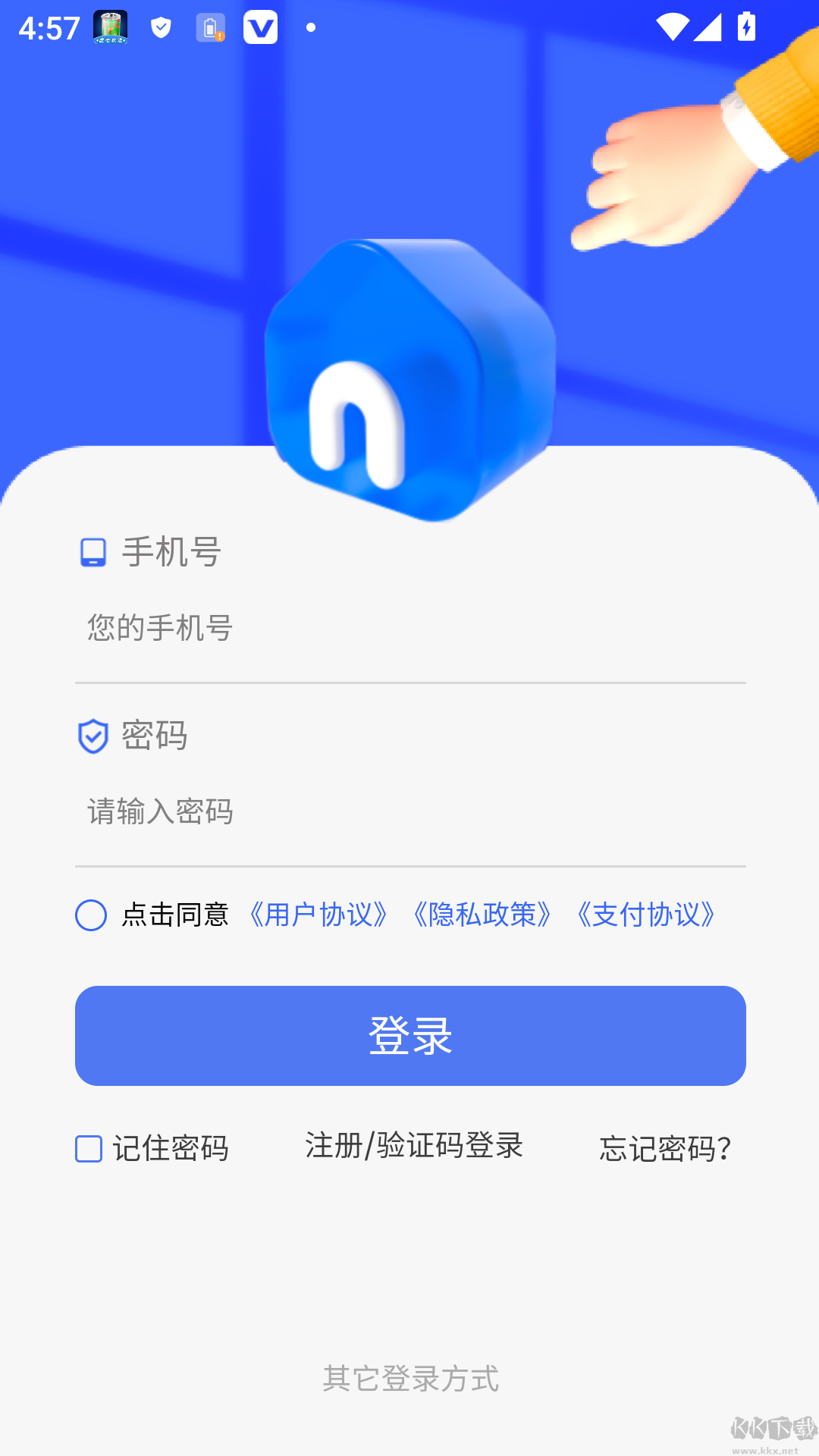Open 注册/验证码登录 options
Viewport: 819px width, 1456px height.
pos(413,1147)
